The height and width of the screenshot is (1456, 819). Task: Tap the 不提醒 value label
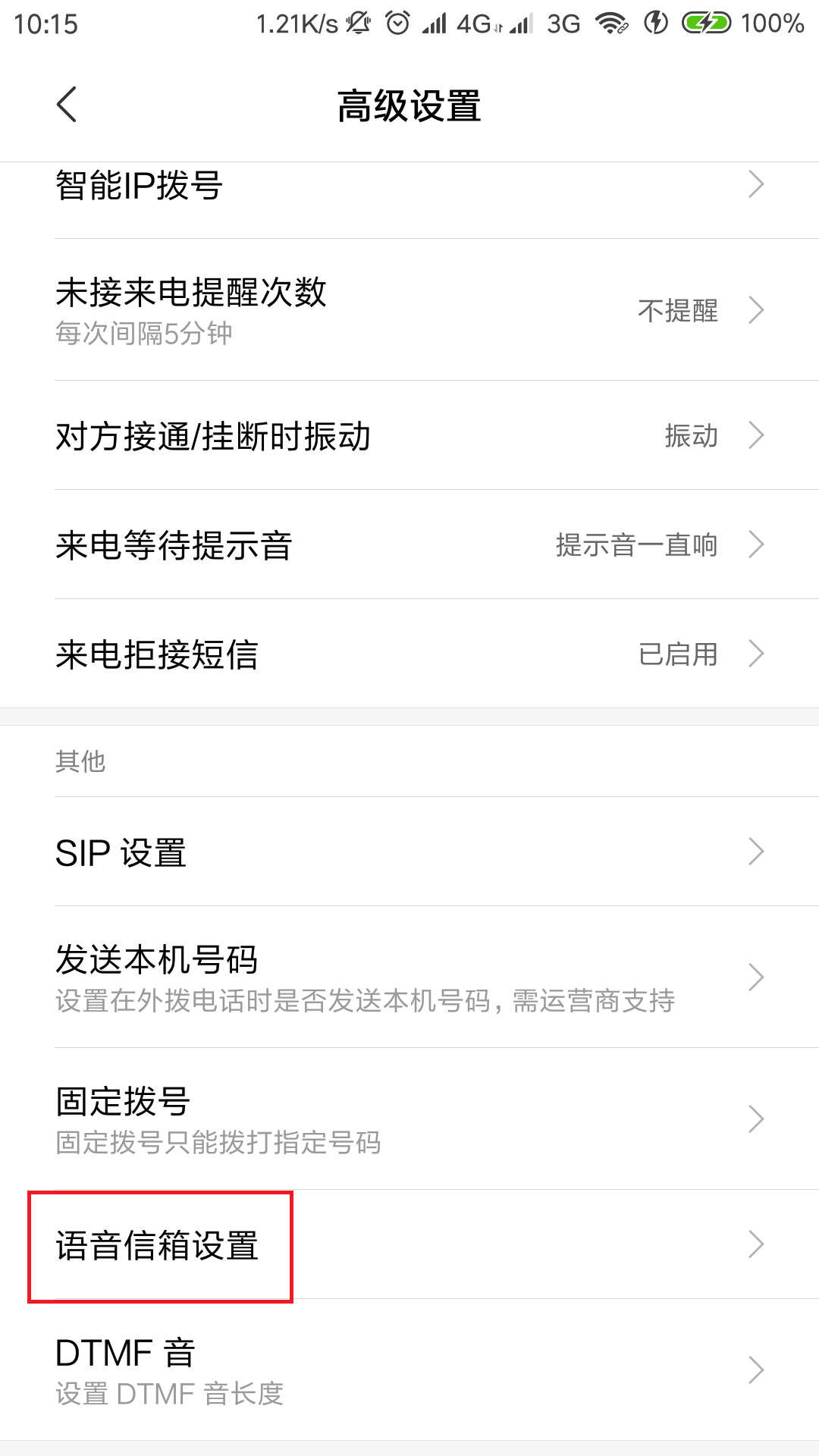(679, 311)
